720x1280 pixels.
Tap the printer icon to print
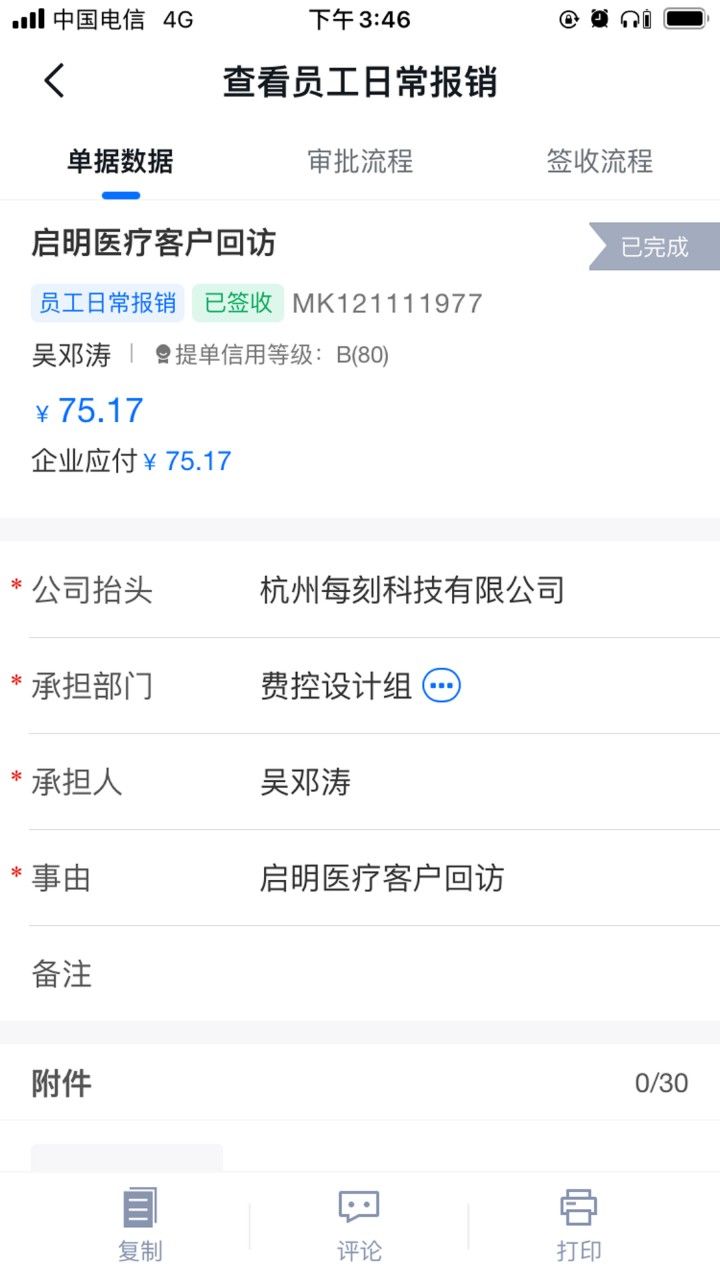(580, 1207)
